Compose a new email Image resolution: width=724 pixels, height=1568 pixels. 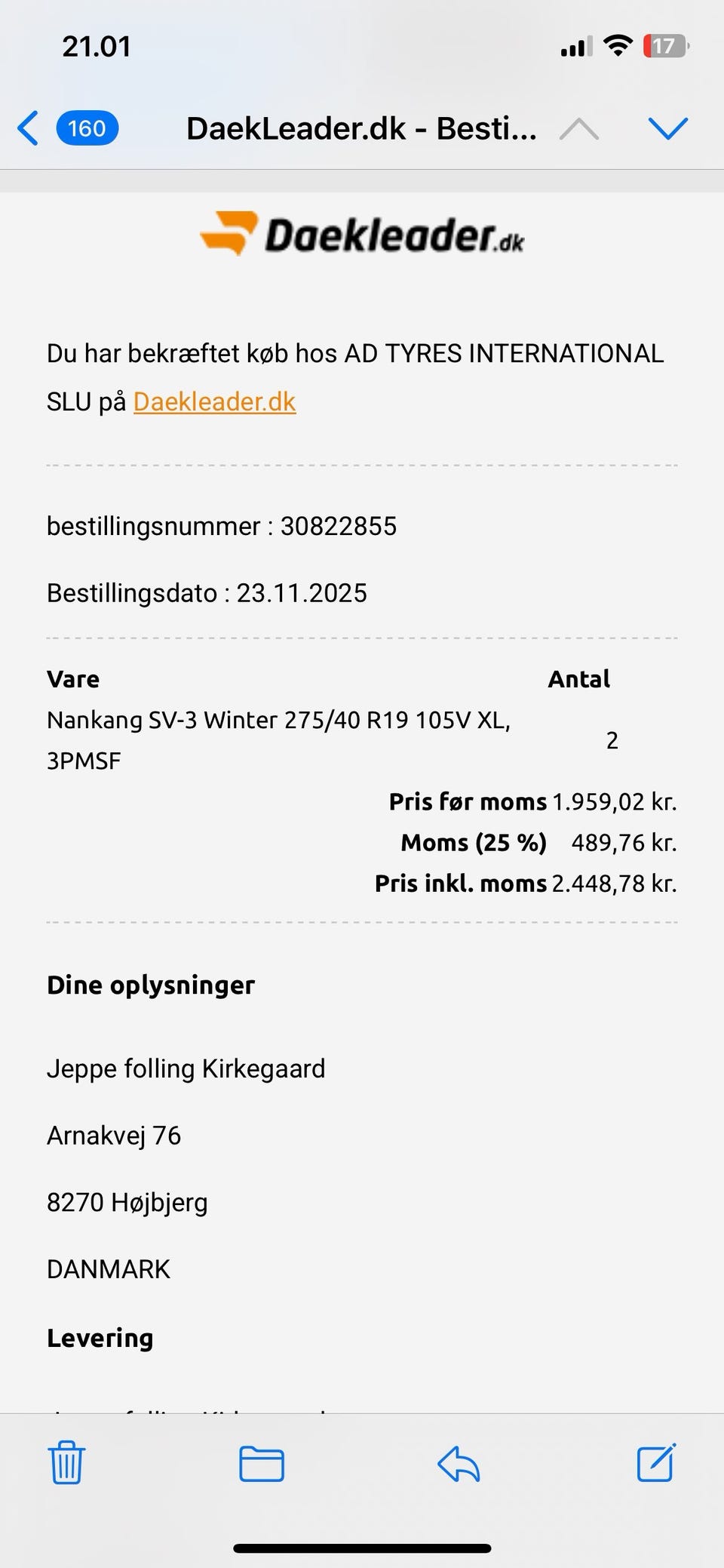656,1462
